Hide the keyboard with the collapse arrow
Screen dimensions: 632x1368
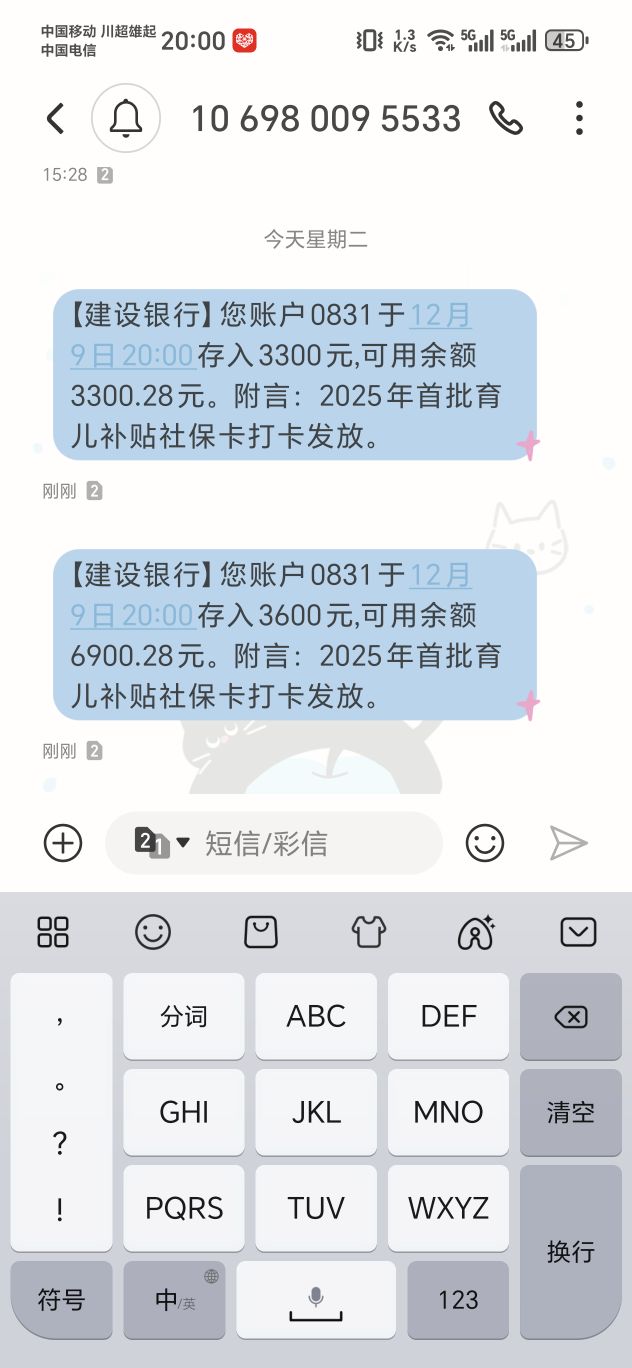[578, 932]
